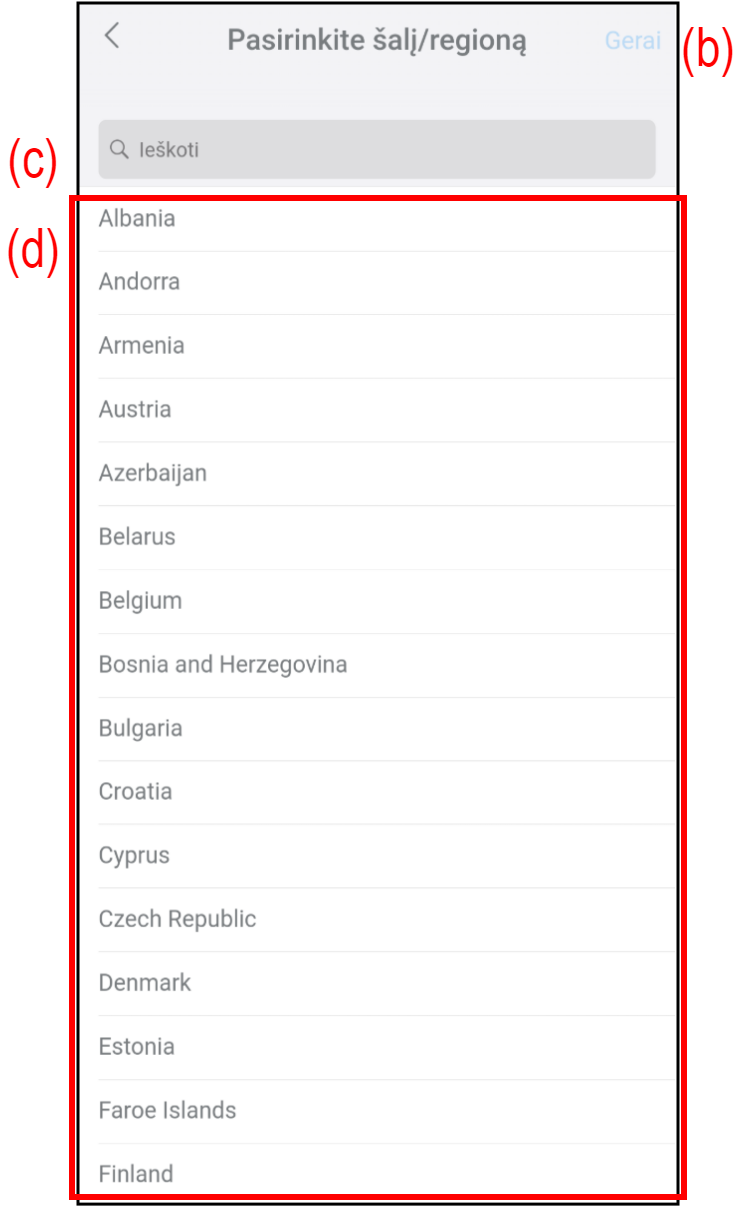Select Austria
This screenshot has height=1209, width=742.
click(135, 410)
